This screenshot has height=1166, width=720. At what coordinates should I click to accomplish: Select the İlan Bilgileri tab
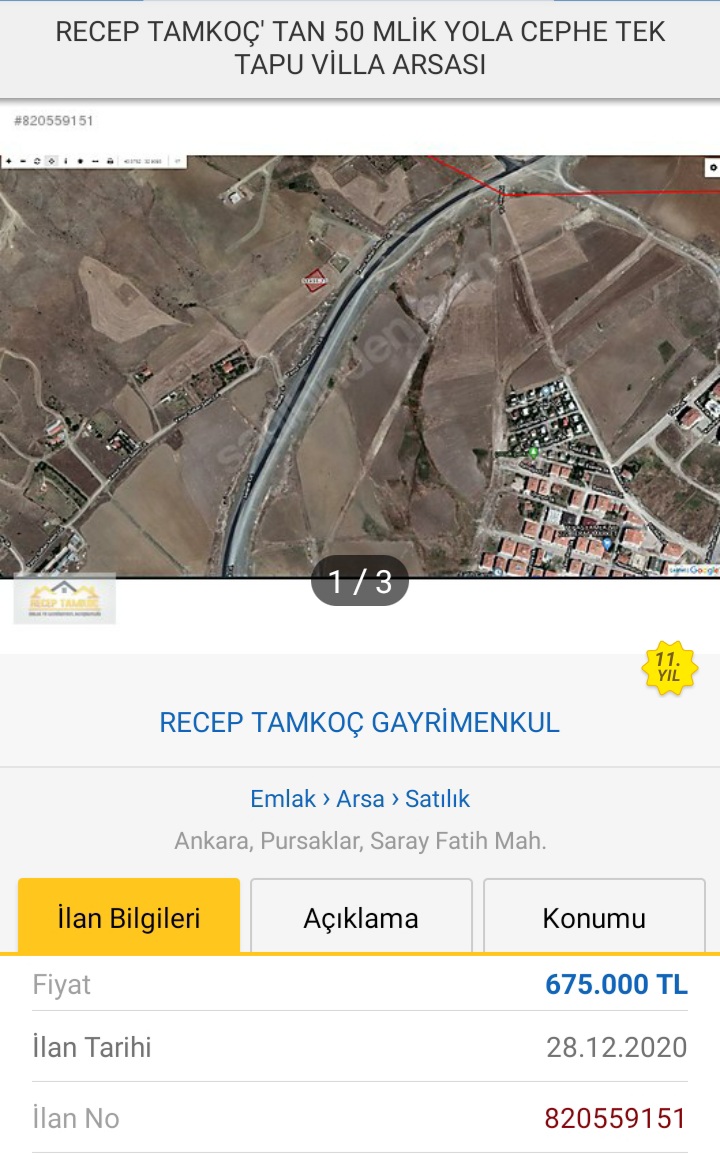(x=129, y=916)
